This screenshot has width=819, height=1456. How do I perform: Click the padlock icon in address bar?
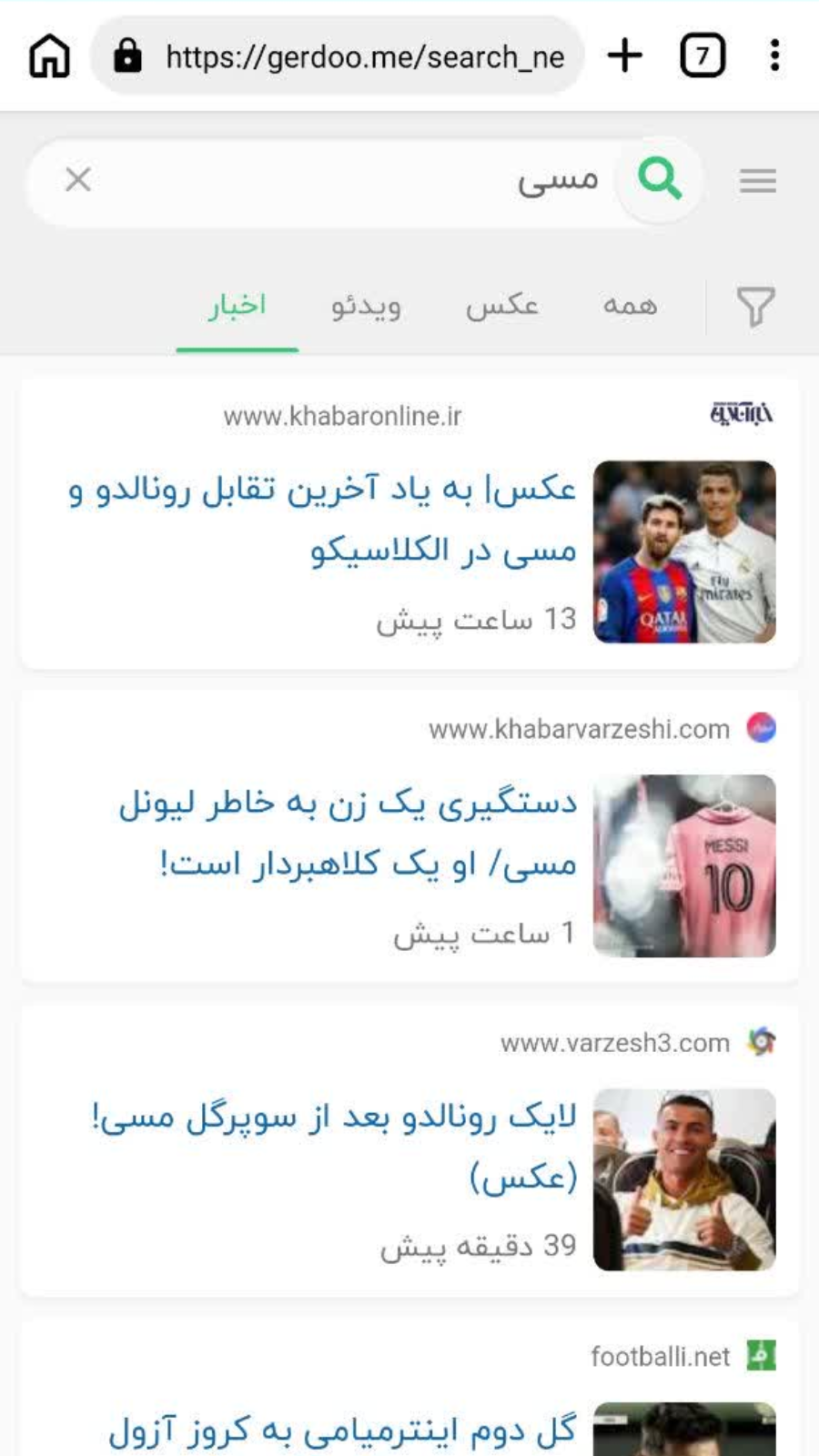(127, 56)
